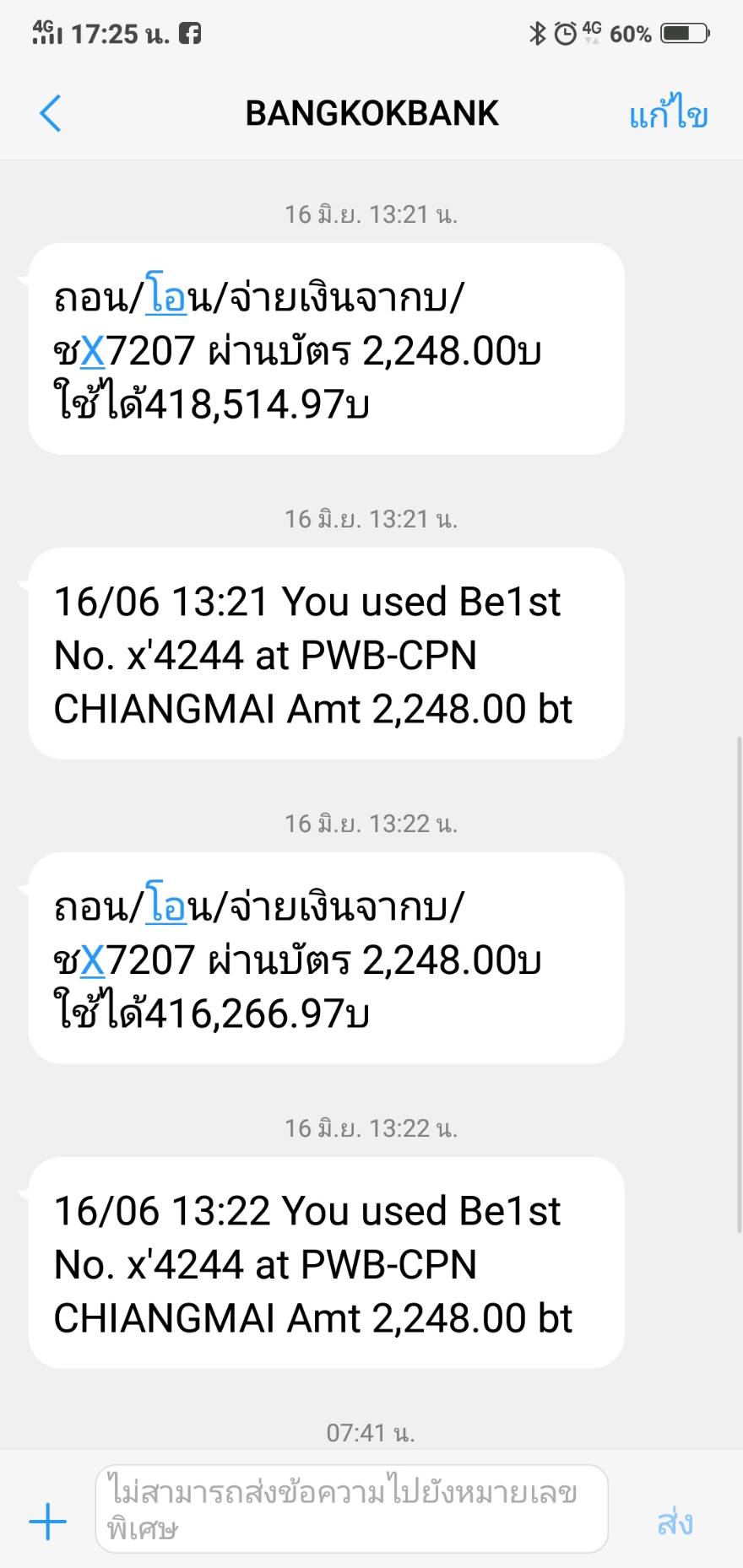The image size is (743, 1568).
Task: Go back from the BANGKOKBANK conversation
Action: coord(51,113)
